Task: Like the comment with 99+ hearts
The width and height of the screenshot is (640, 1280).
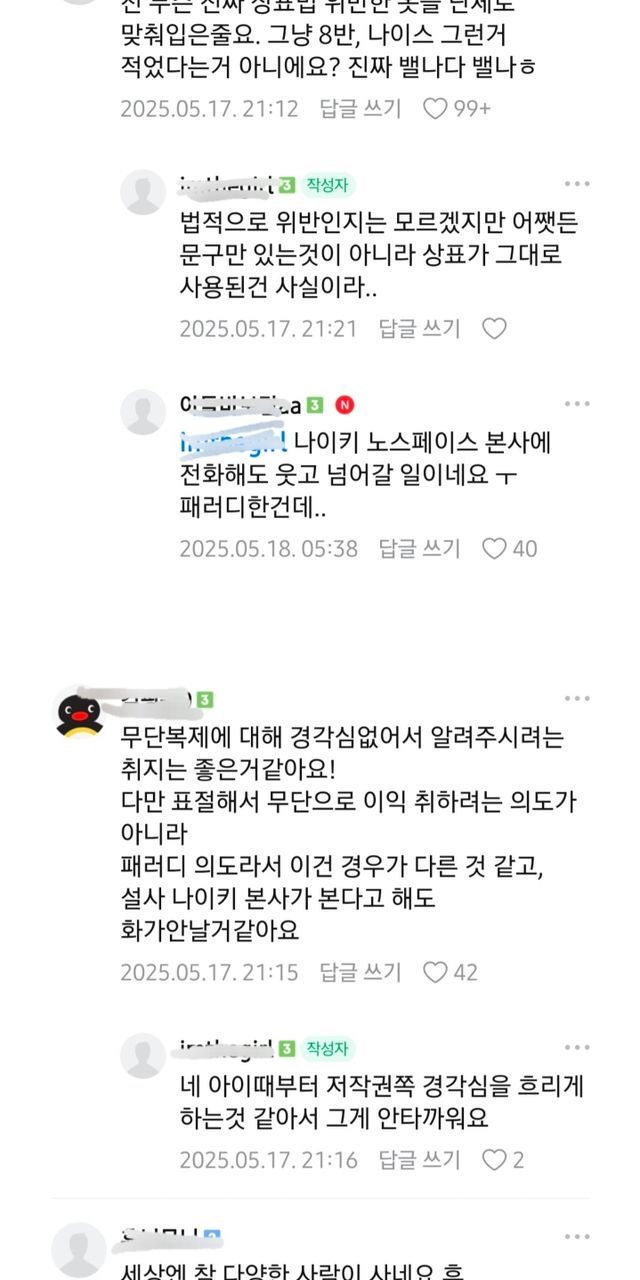Action: tap(435, 108)
